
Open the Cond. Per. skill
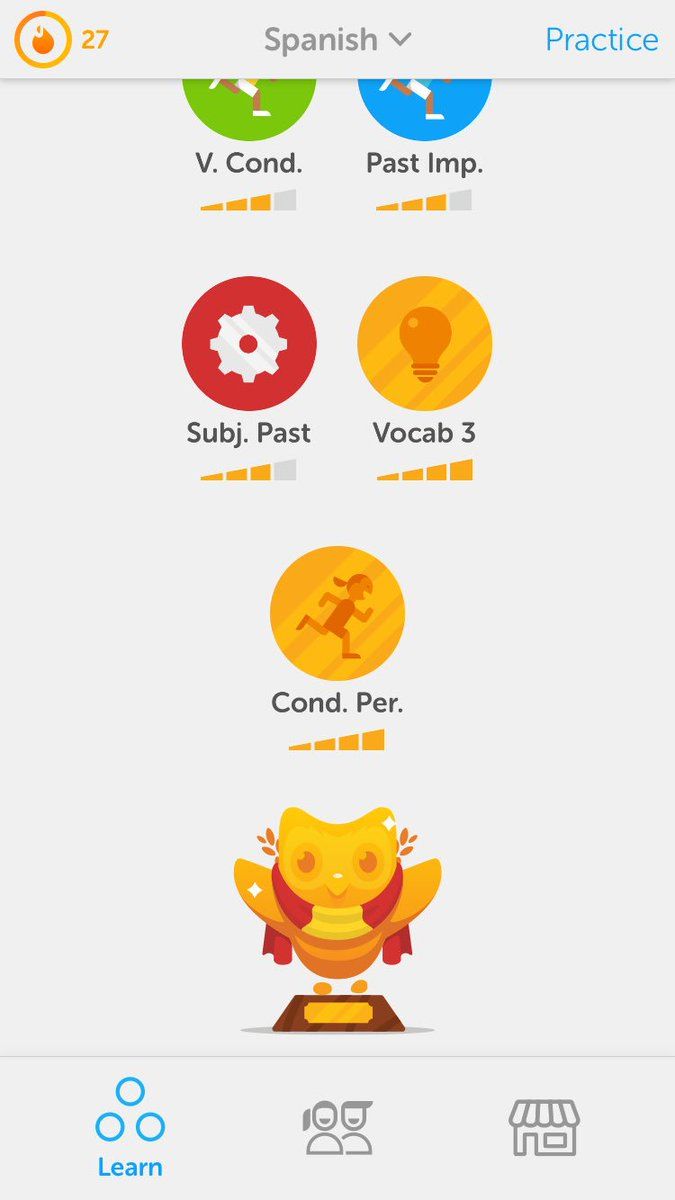[x=337, y=613]
